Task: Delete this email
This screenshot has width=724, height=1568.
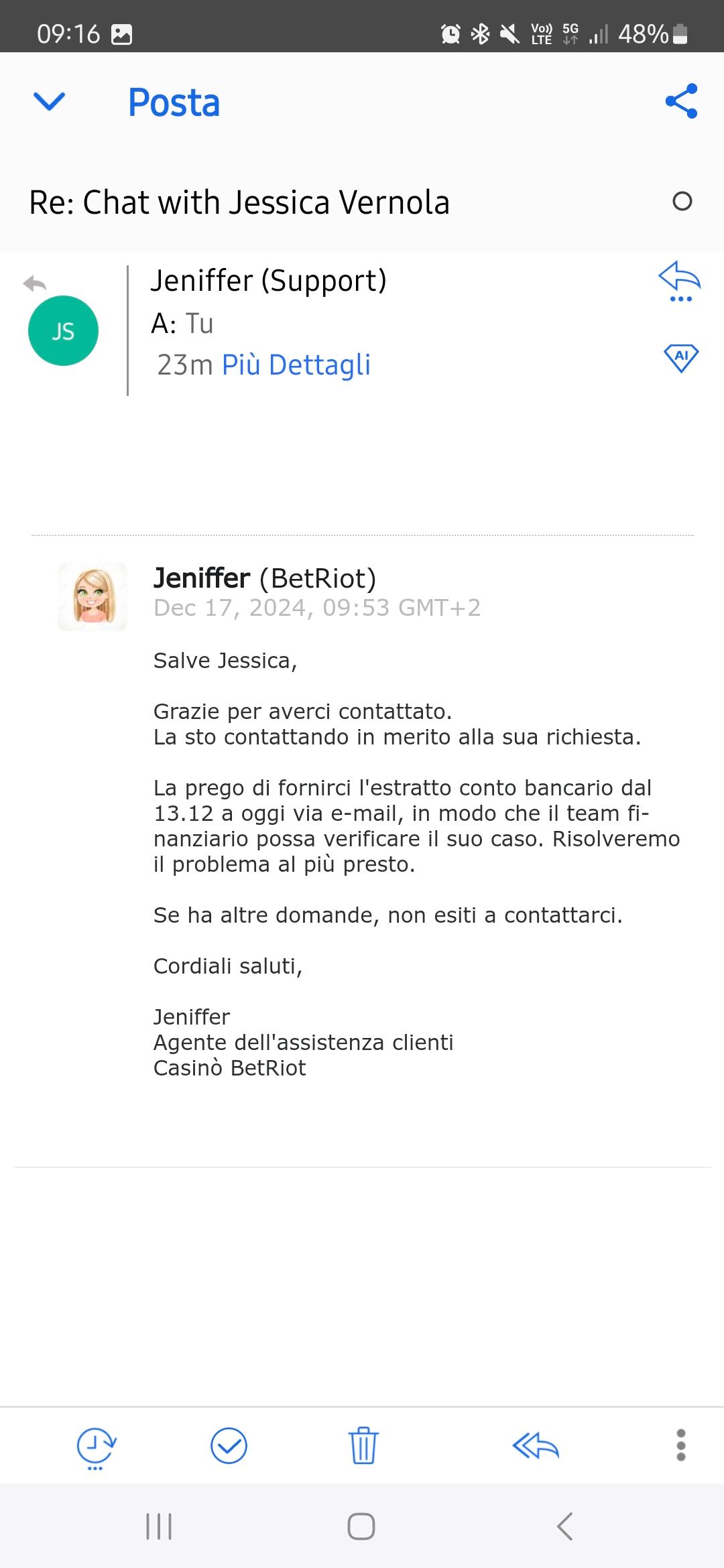Action: [363, 1445]
